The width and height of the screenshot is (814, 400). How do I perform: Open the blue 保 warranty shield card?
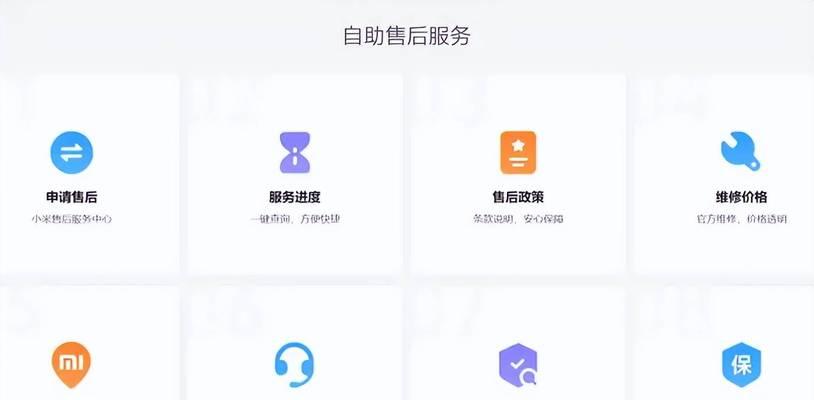tap(741, 365)
